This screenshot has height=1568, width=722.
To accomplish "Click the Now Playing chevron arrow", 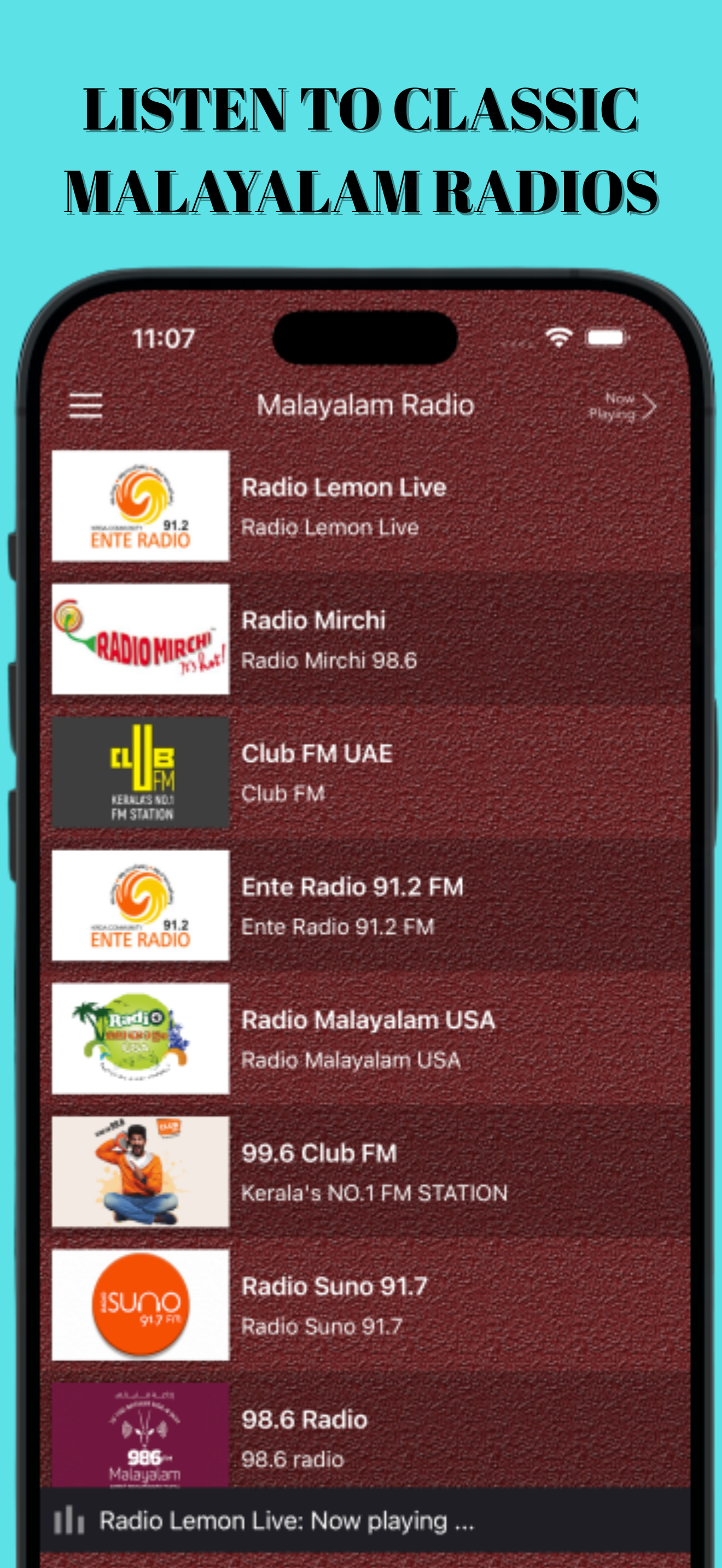I will (650, 404).
